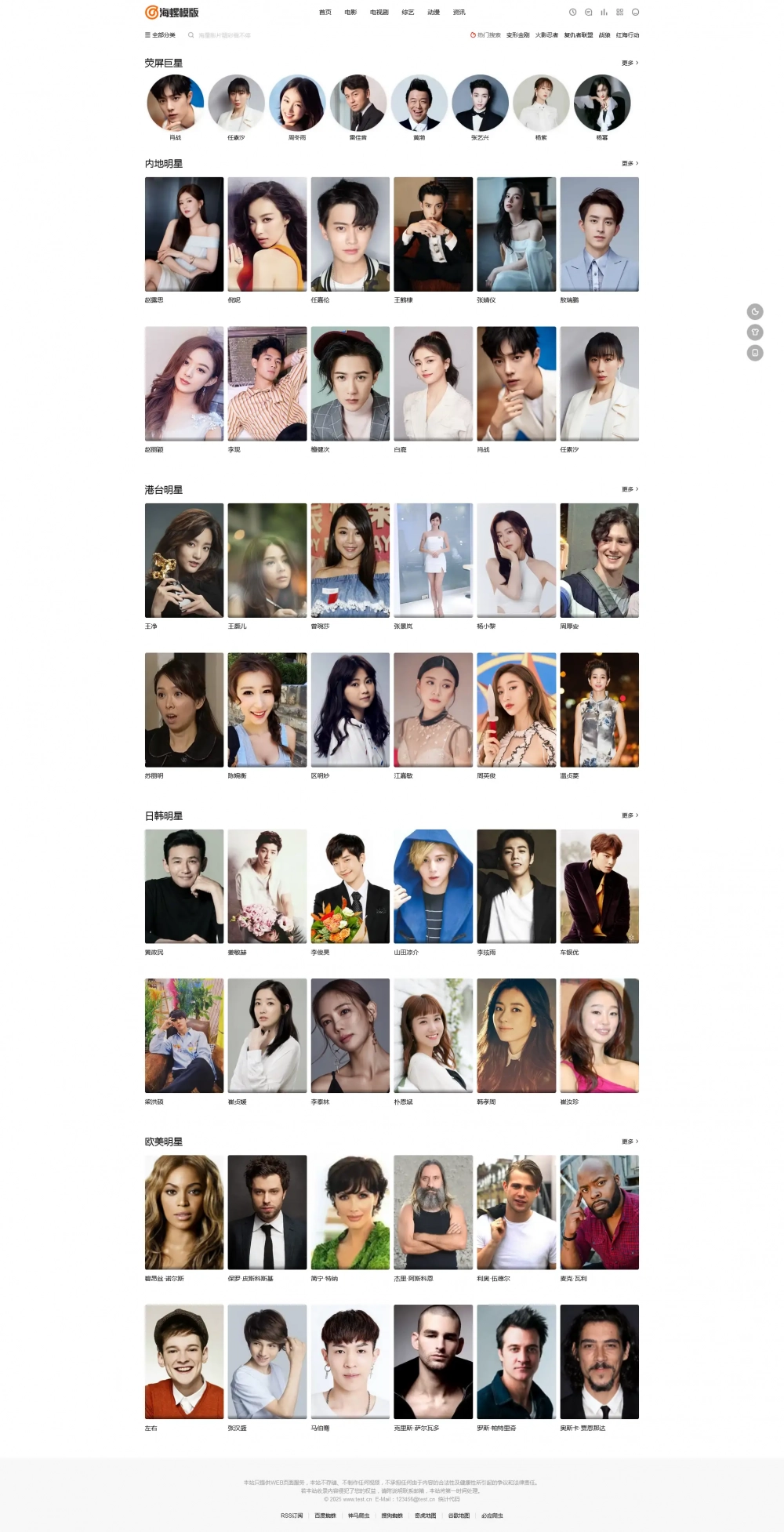Screen dimensions: 784x1532
Task: Search hot keyword 复仇者联盟
Action: coord(579,35)
